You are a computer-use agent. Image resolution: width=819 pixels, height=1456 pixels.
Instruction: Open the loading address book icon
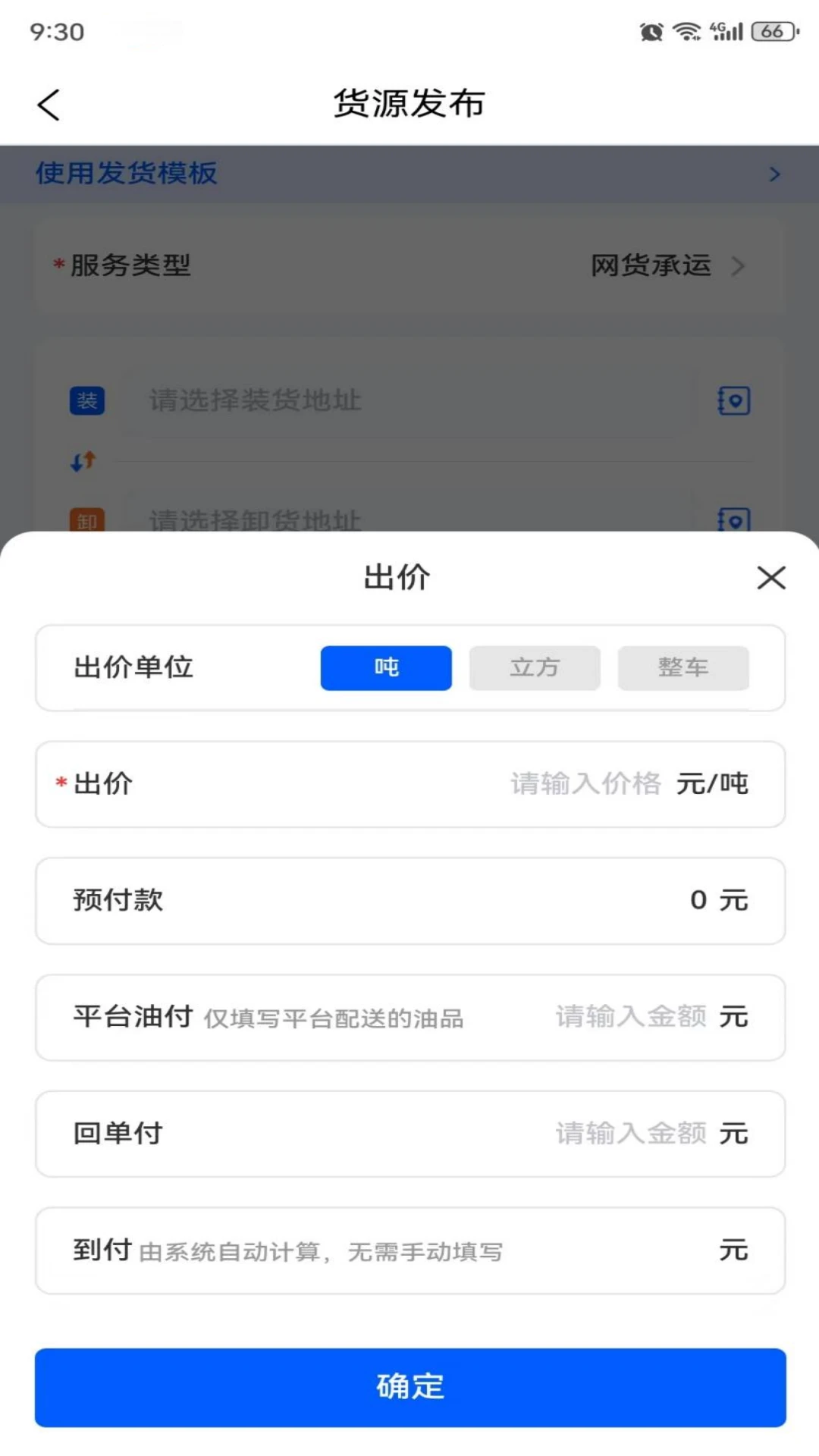[732, 401]
